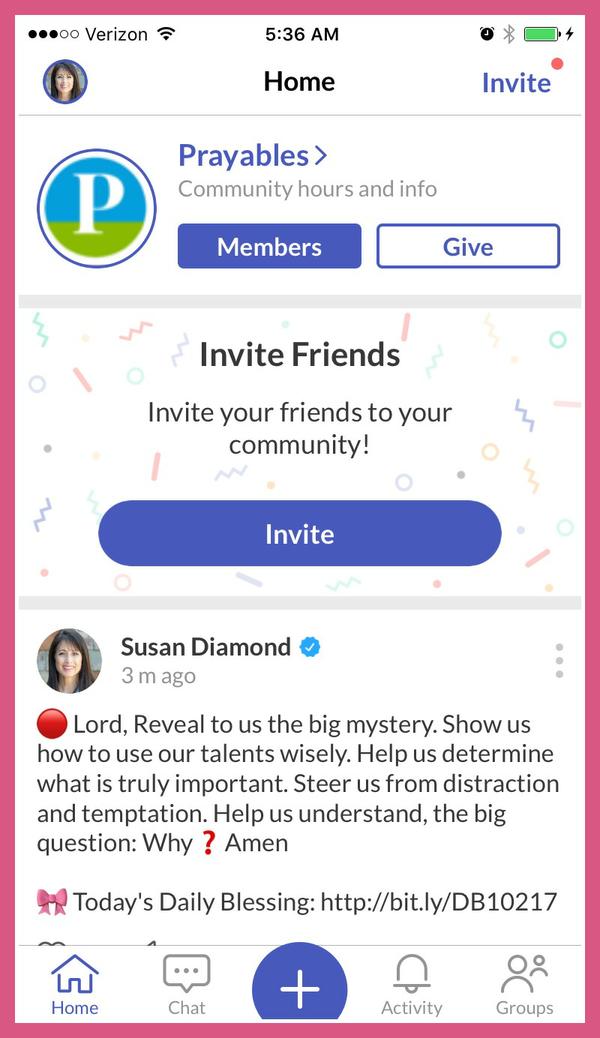Open the Daily Blessing bit.ly link
Screen dimensions: 600x1038
click(x=438, y=903)
